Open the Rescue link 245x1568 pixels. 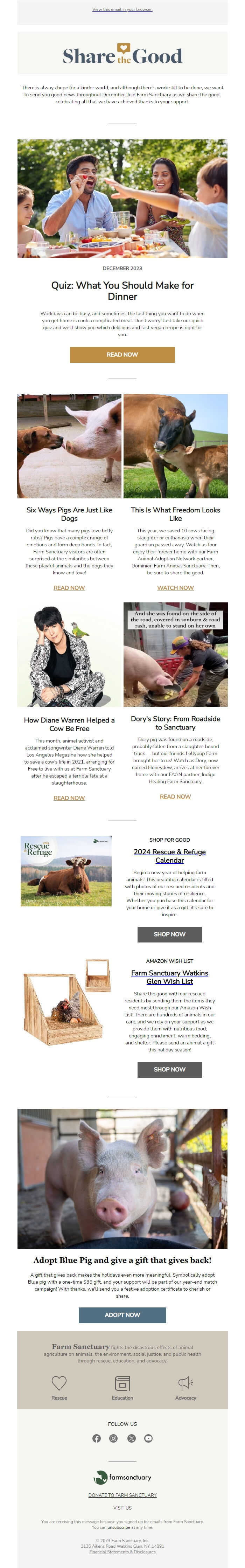click(x=59, y=1397)
